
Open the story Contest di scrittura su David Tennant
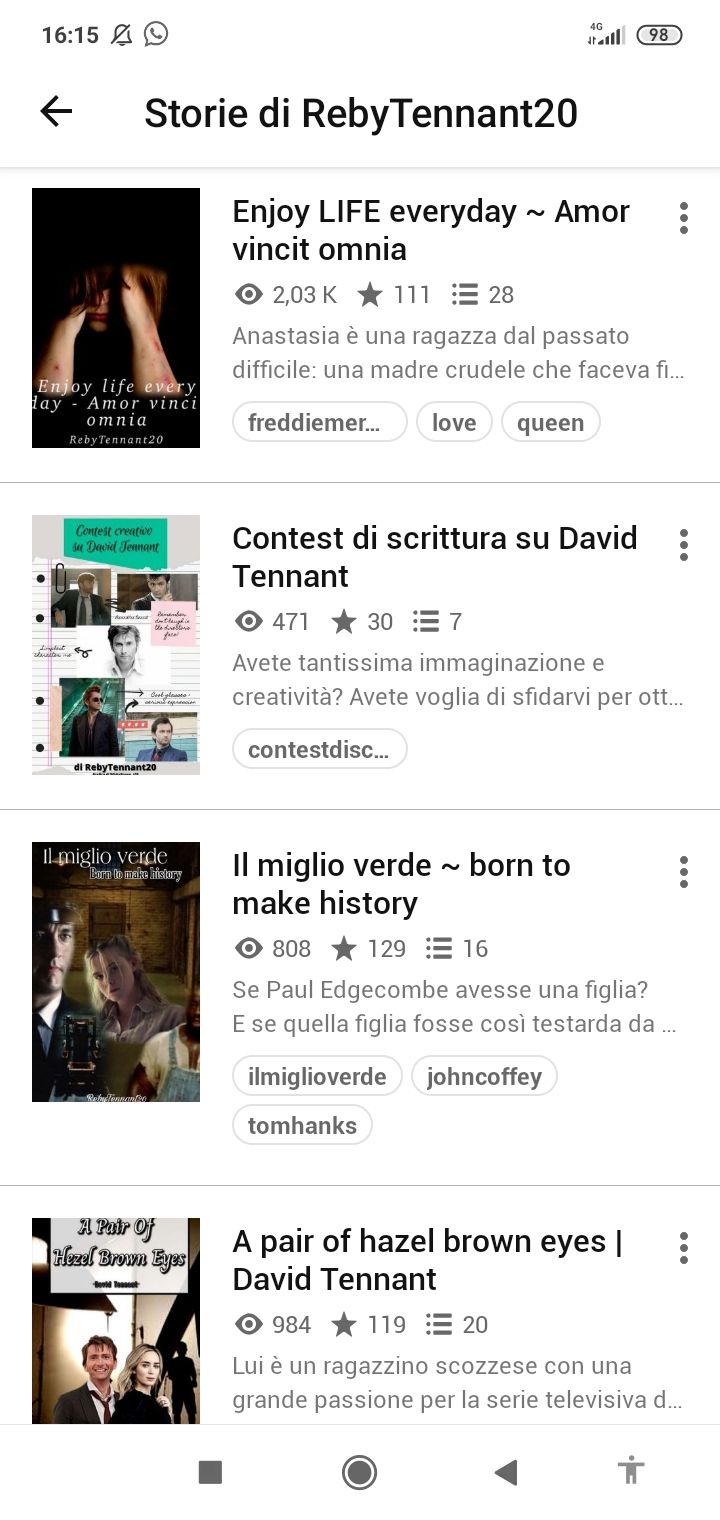[435, 557]
